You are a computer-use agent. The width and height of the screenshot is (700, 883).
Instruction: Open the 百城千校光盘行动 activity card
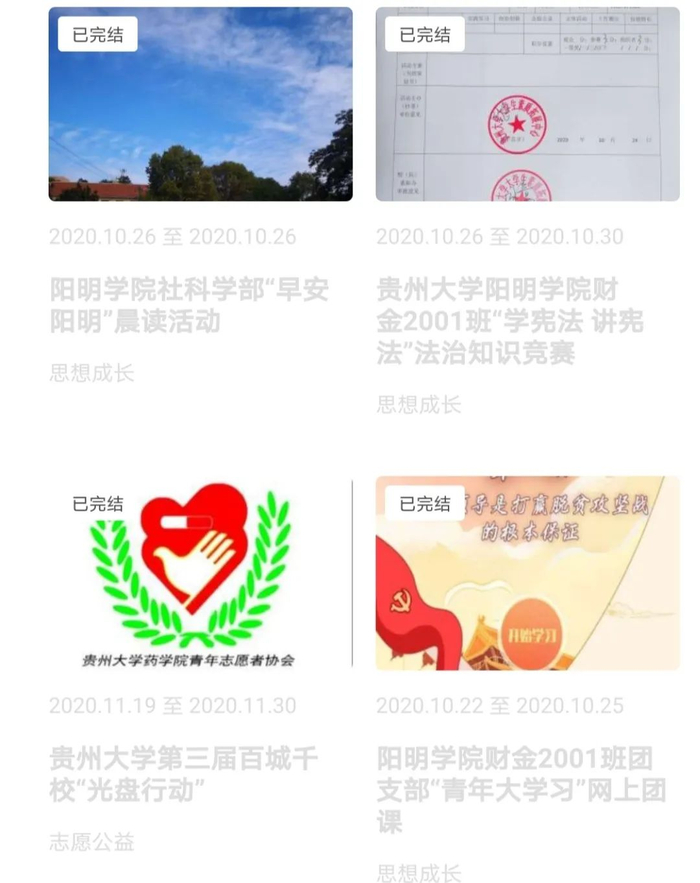(200, 665)
